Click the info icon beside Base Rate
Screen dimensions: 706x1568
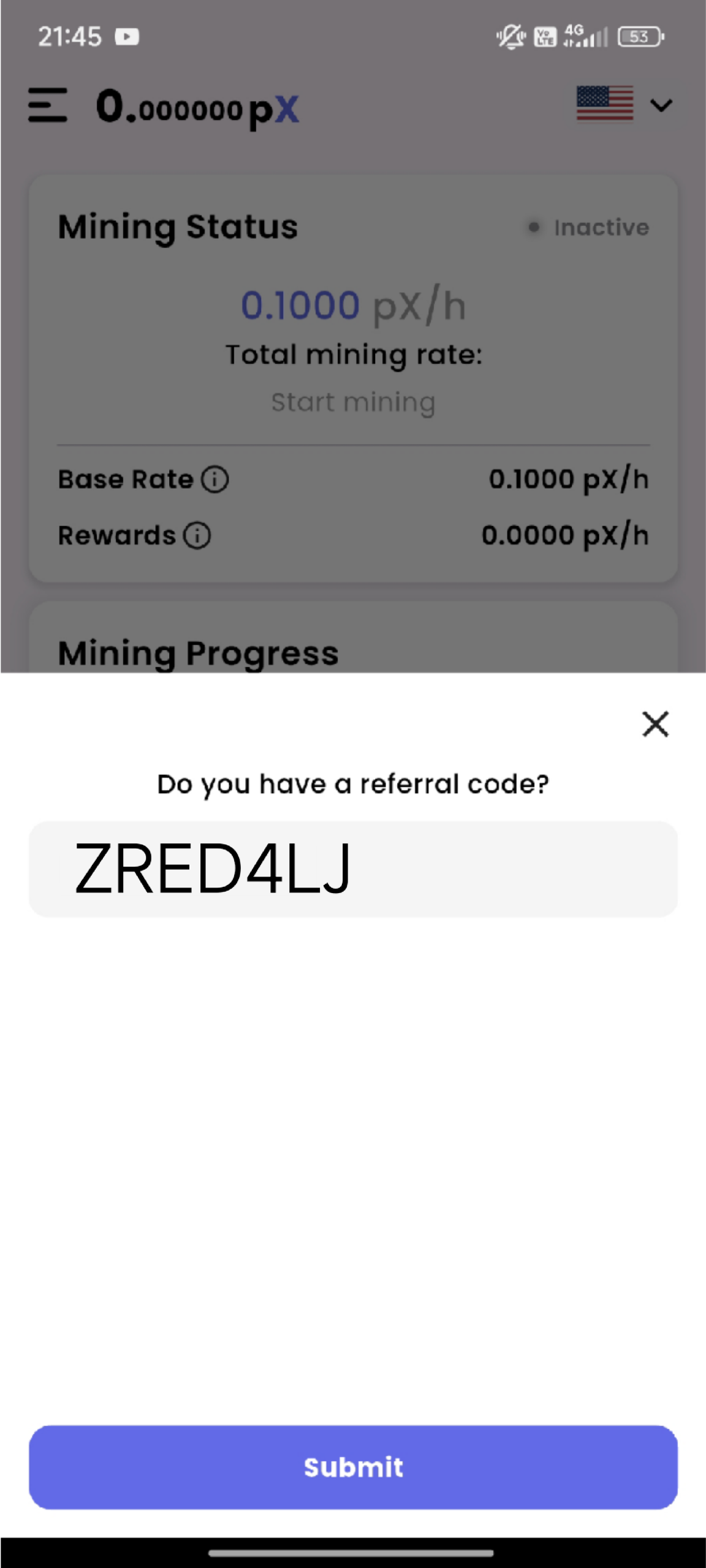(216, 479)
